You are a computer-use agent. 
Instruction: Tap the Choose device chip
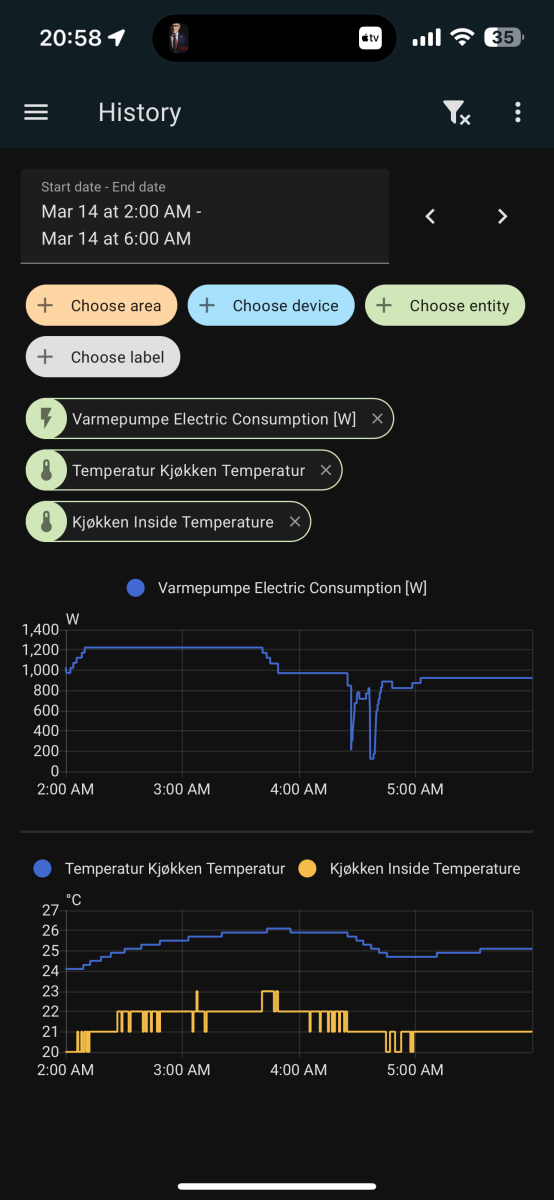pos(271,306)
